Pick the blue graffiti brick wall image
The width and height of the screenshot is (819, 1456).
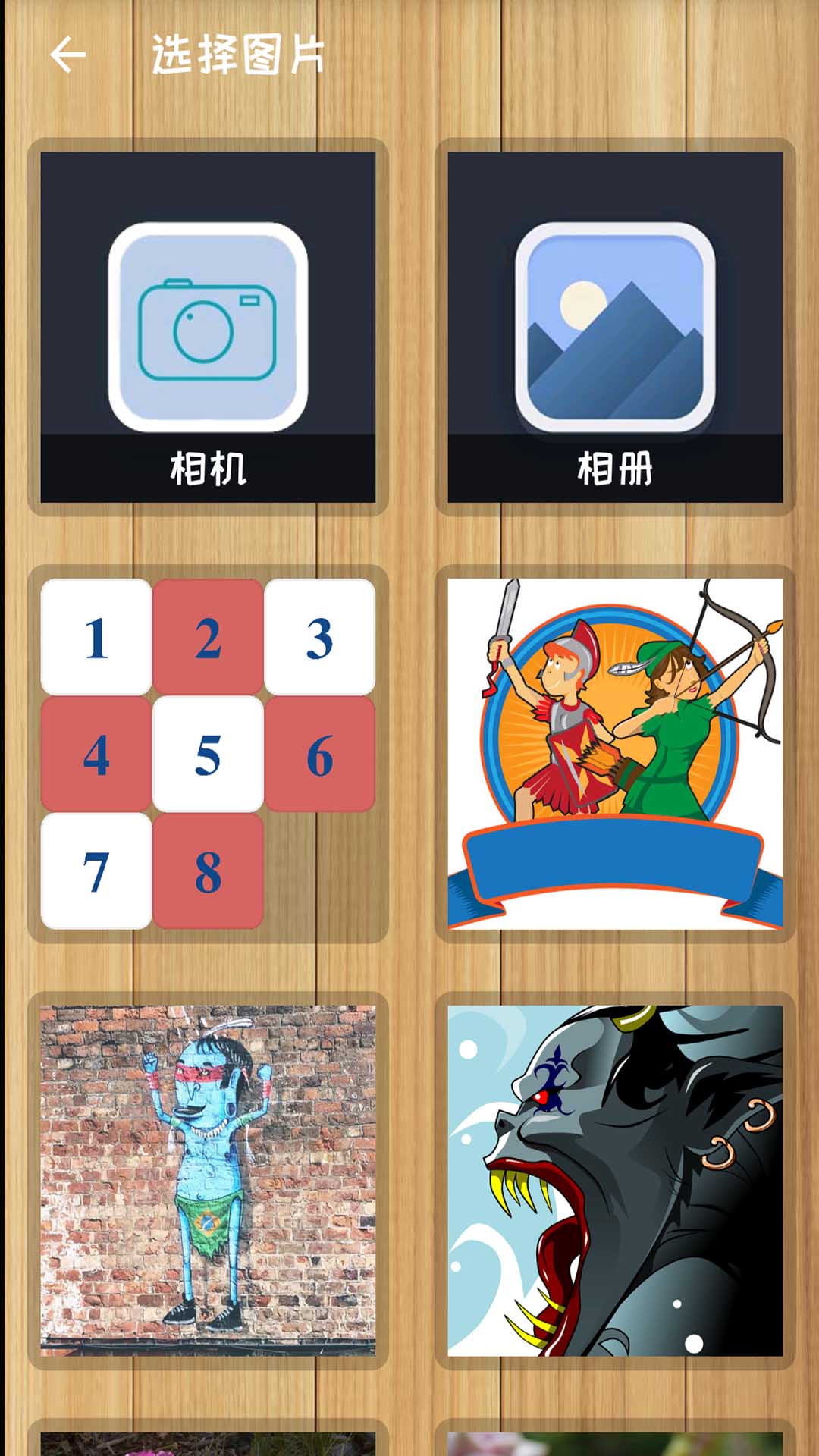point(208,1181)
